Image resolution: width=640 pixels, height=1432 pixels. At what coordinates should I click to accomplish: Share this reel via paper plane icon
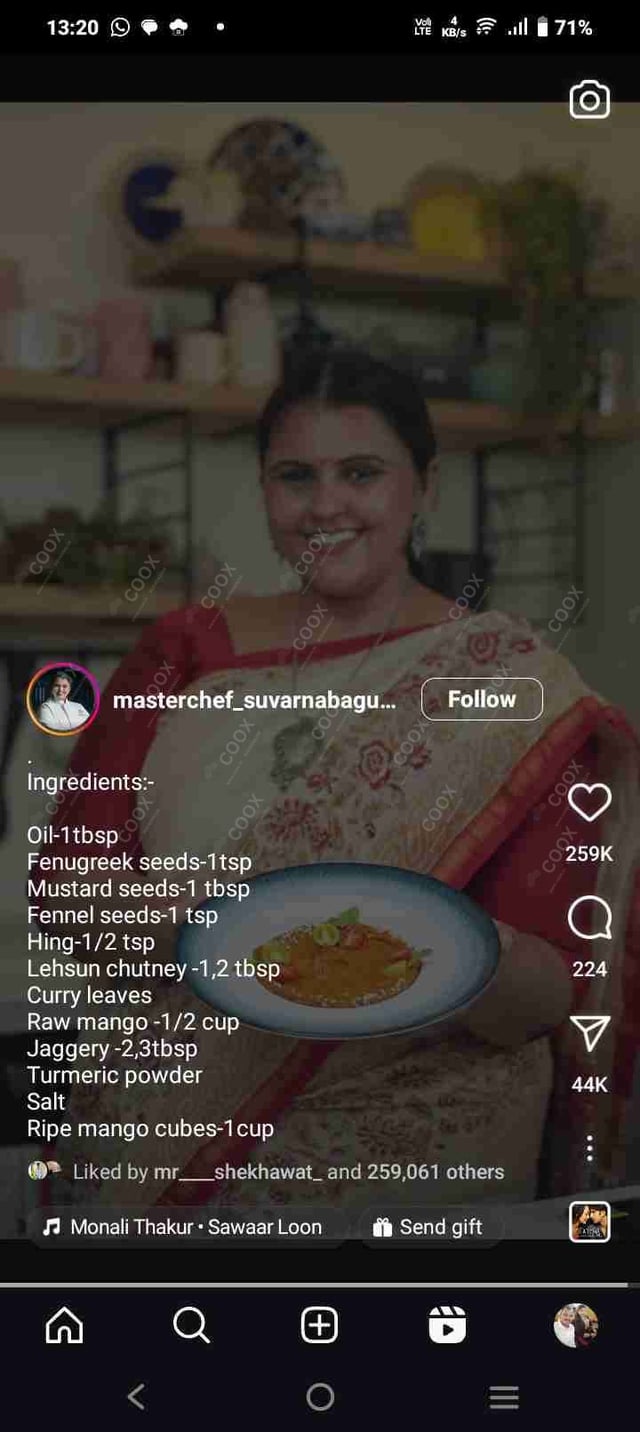(589, 1033)
